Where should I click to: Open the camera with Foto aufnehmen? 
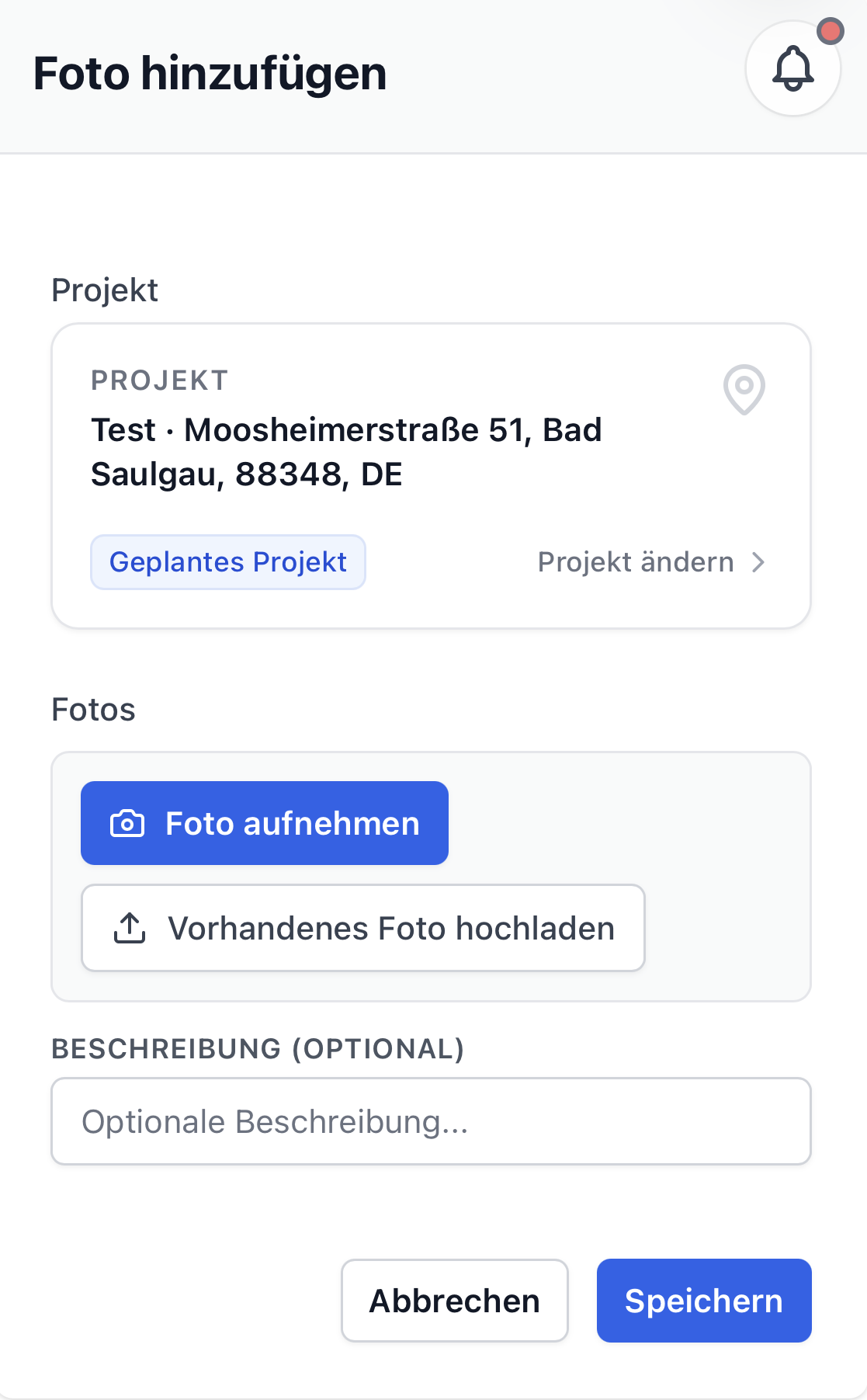pyautogui.click(x=264, y=823)
